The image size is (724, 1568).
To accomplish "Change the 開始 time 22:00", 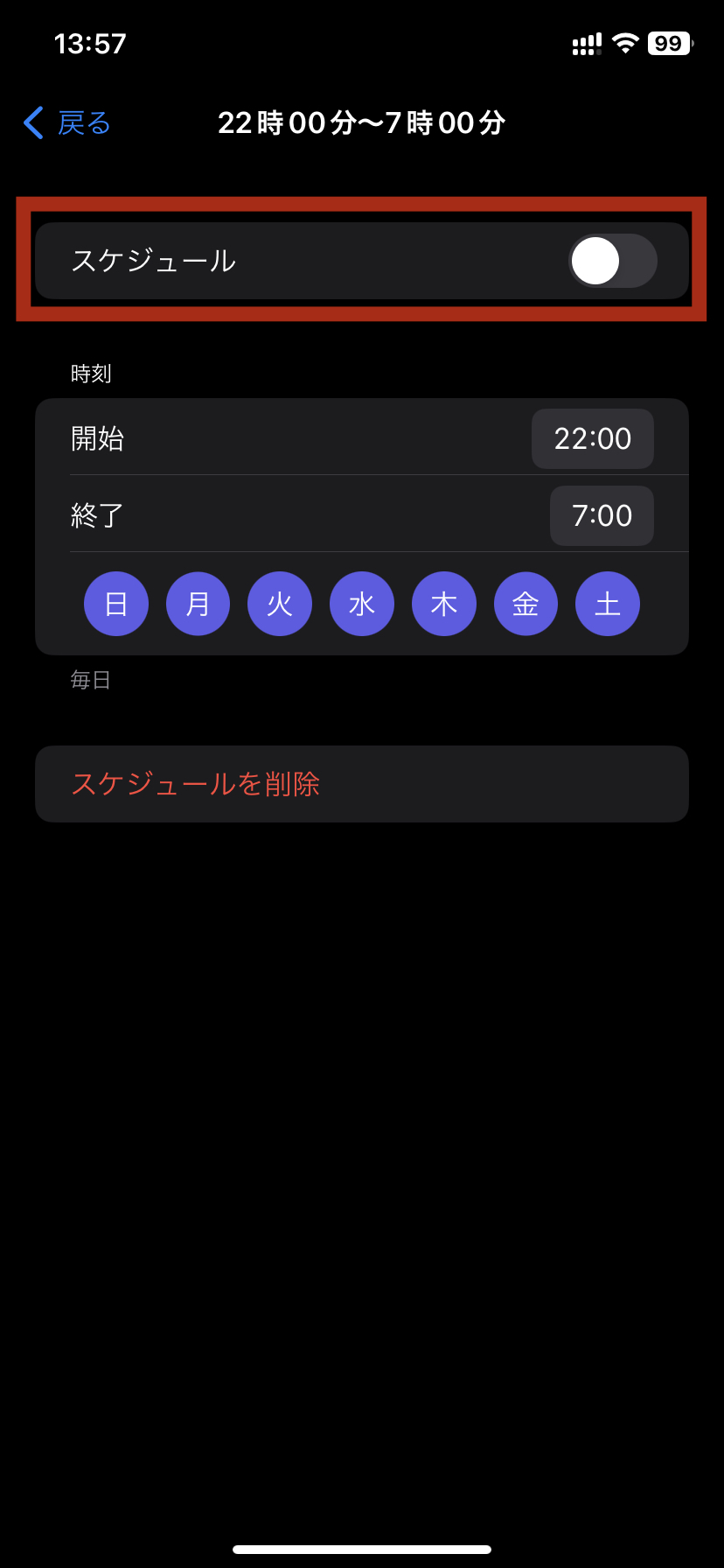I will pos(592,438).
